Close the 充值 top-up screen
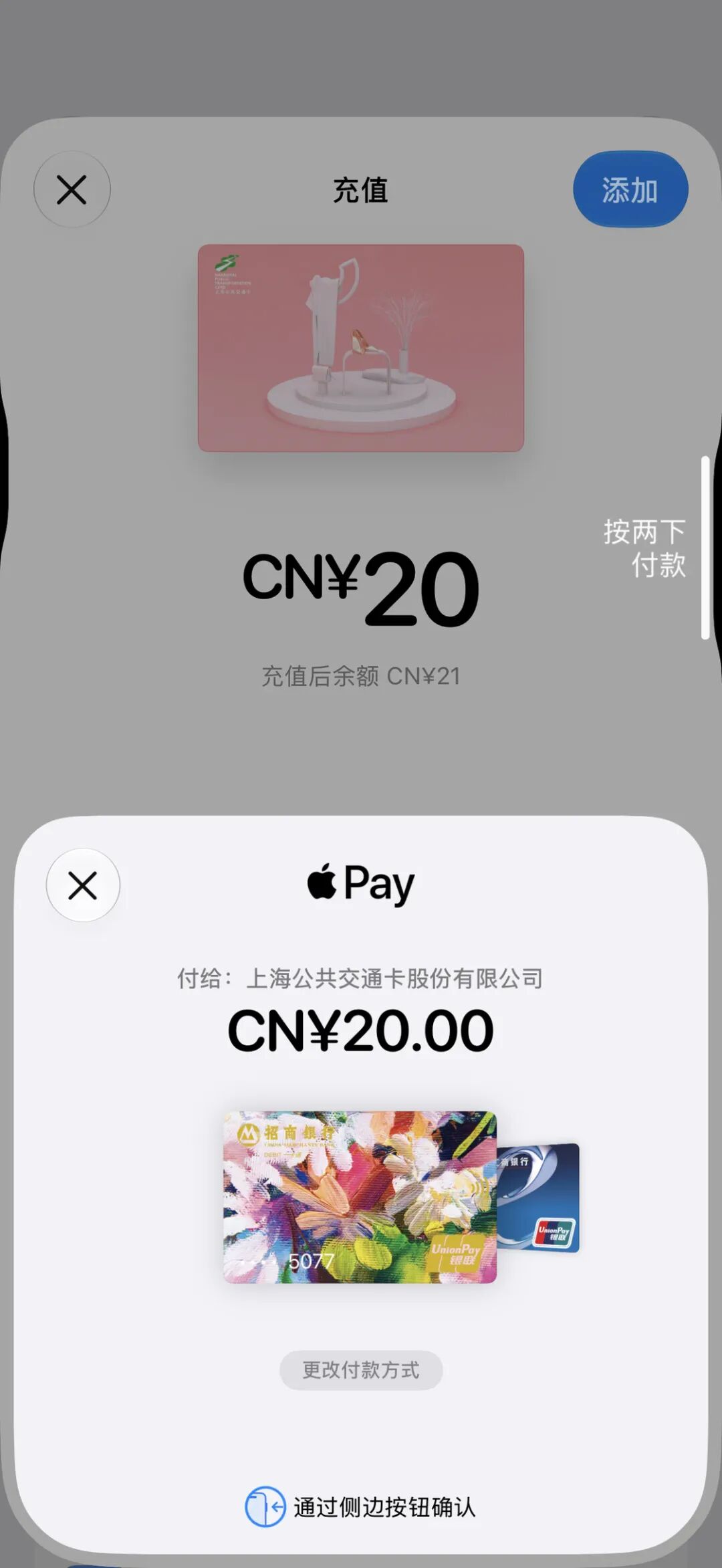Image resolution: width=722 pixels, height=1568 pixels. (72, 189)
